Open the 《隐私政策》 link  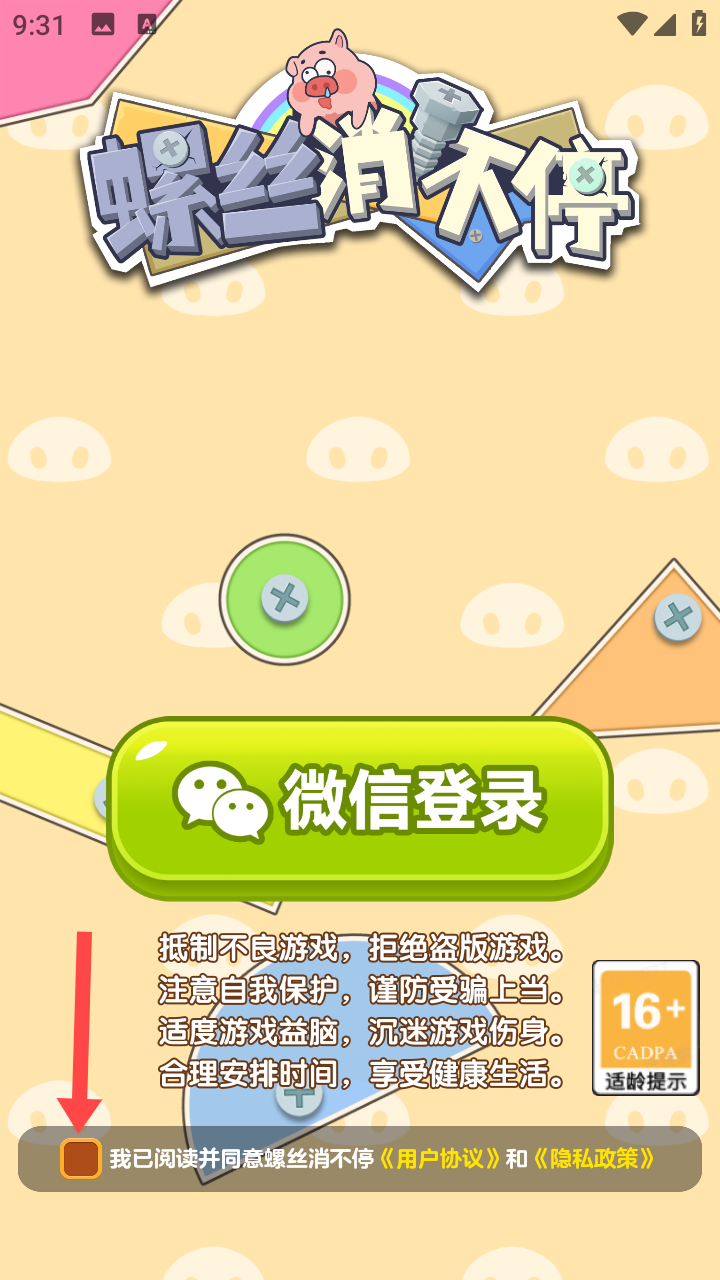[594, 1159]
